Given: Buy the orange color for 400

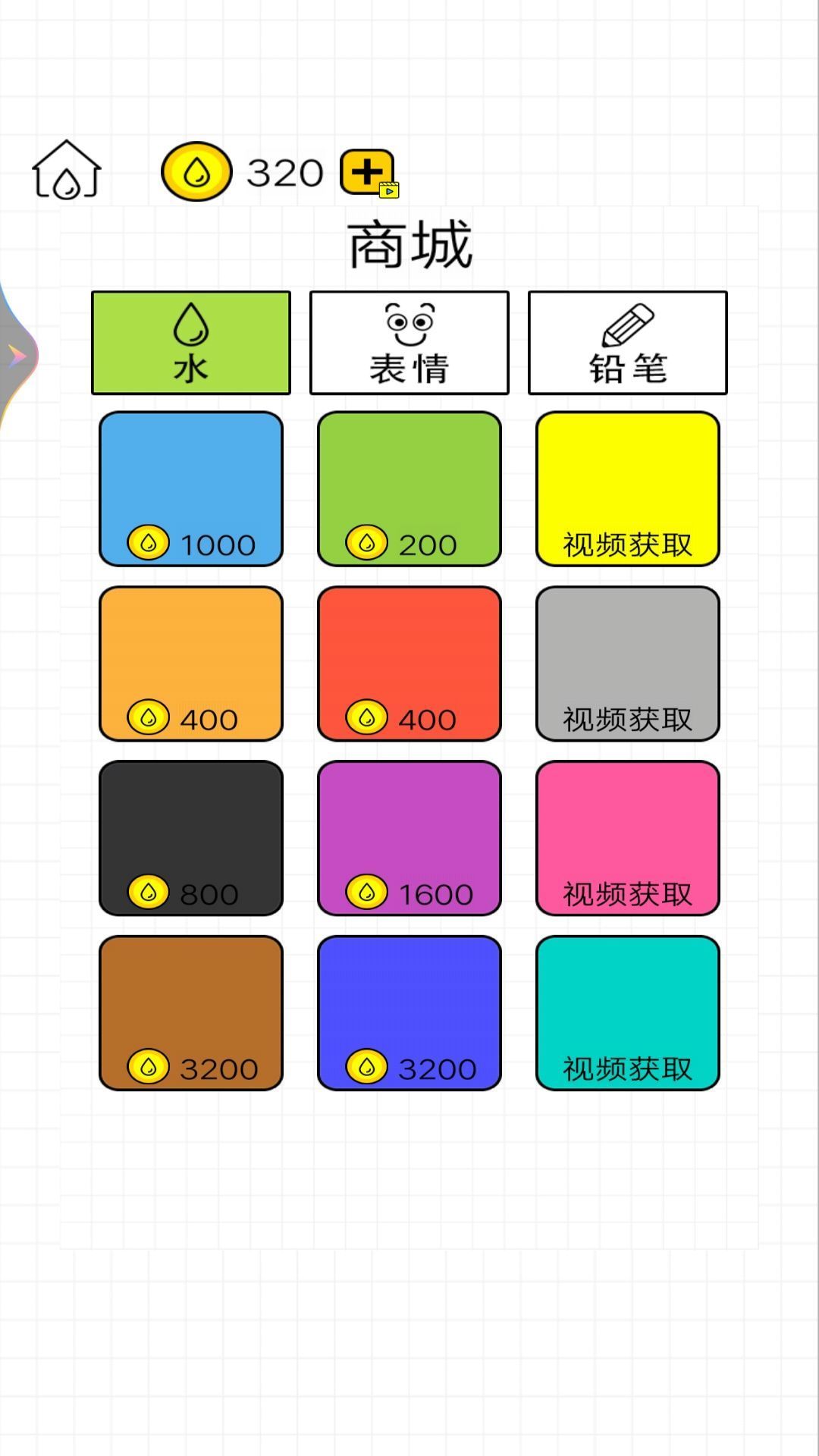Looking at the screenshot, I should pos(191,663).
